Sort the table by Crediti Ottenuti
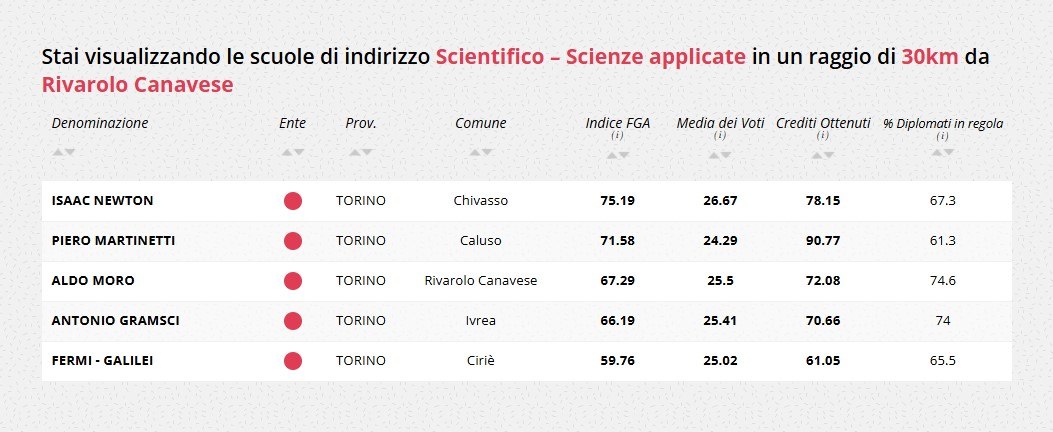Viewport: 1053px width, 432px height. pos(823,155)
